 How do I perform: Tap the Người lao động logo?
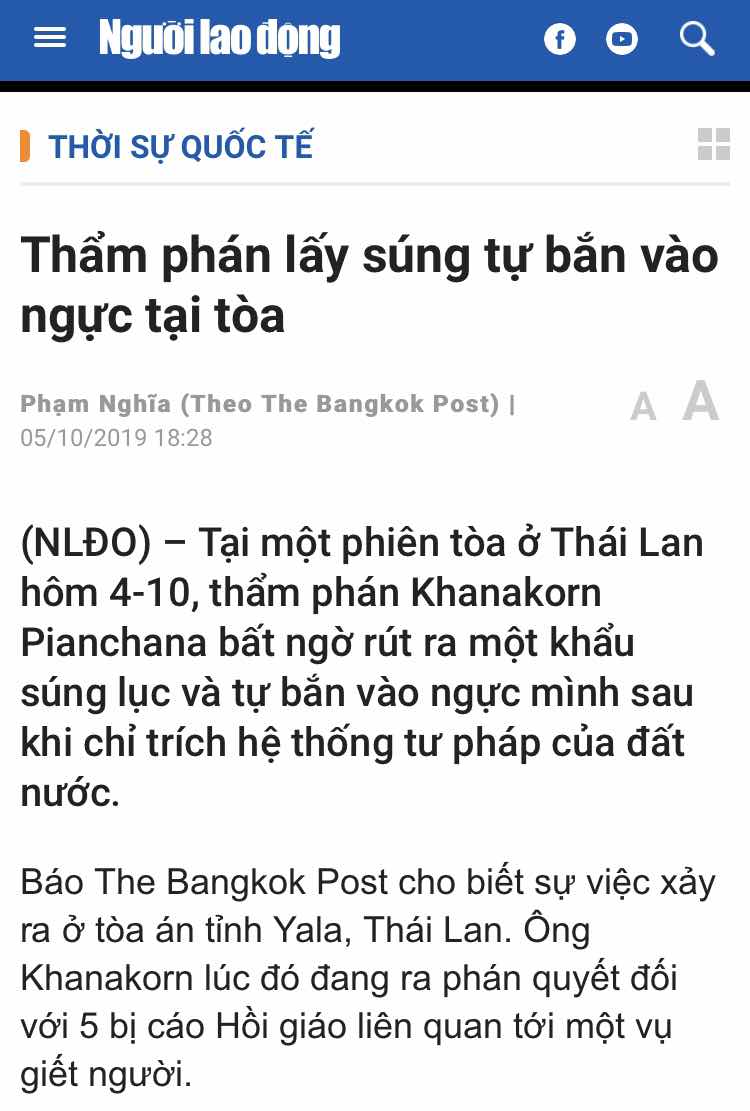(x=220, y=38)
